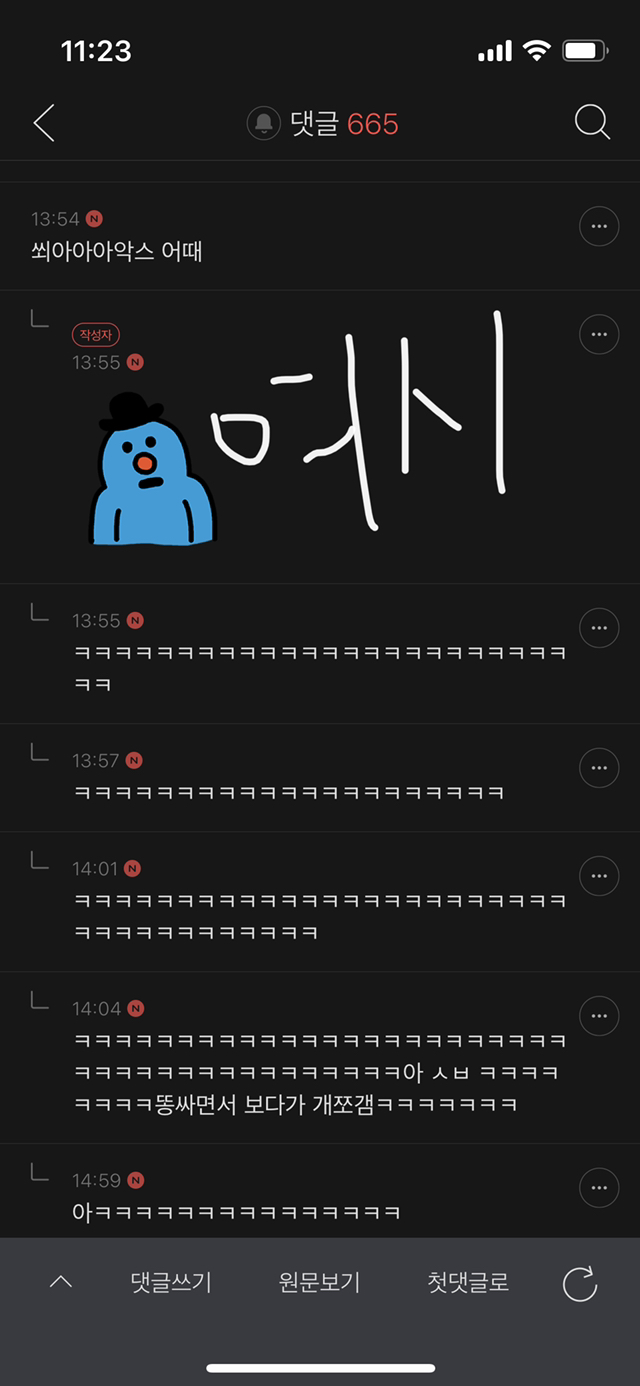Toggle the comment notification bell

tap(263, 124)
